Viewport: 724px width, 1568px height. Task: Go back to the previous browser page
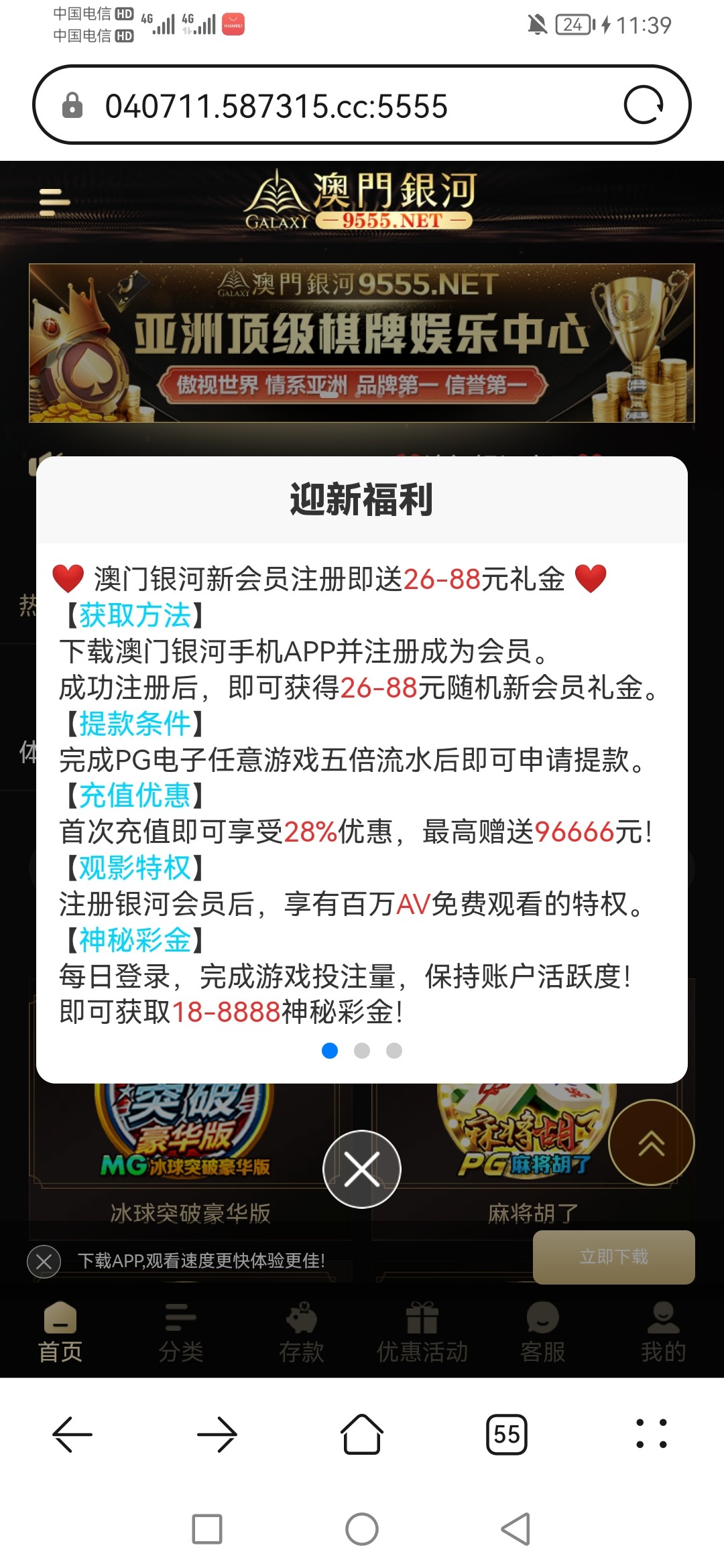[72, 1435]
